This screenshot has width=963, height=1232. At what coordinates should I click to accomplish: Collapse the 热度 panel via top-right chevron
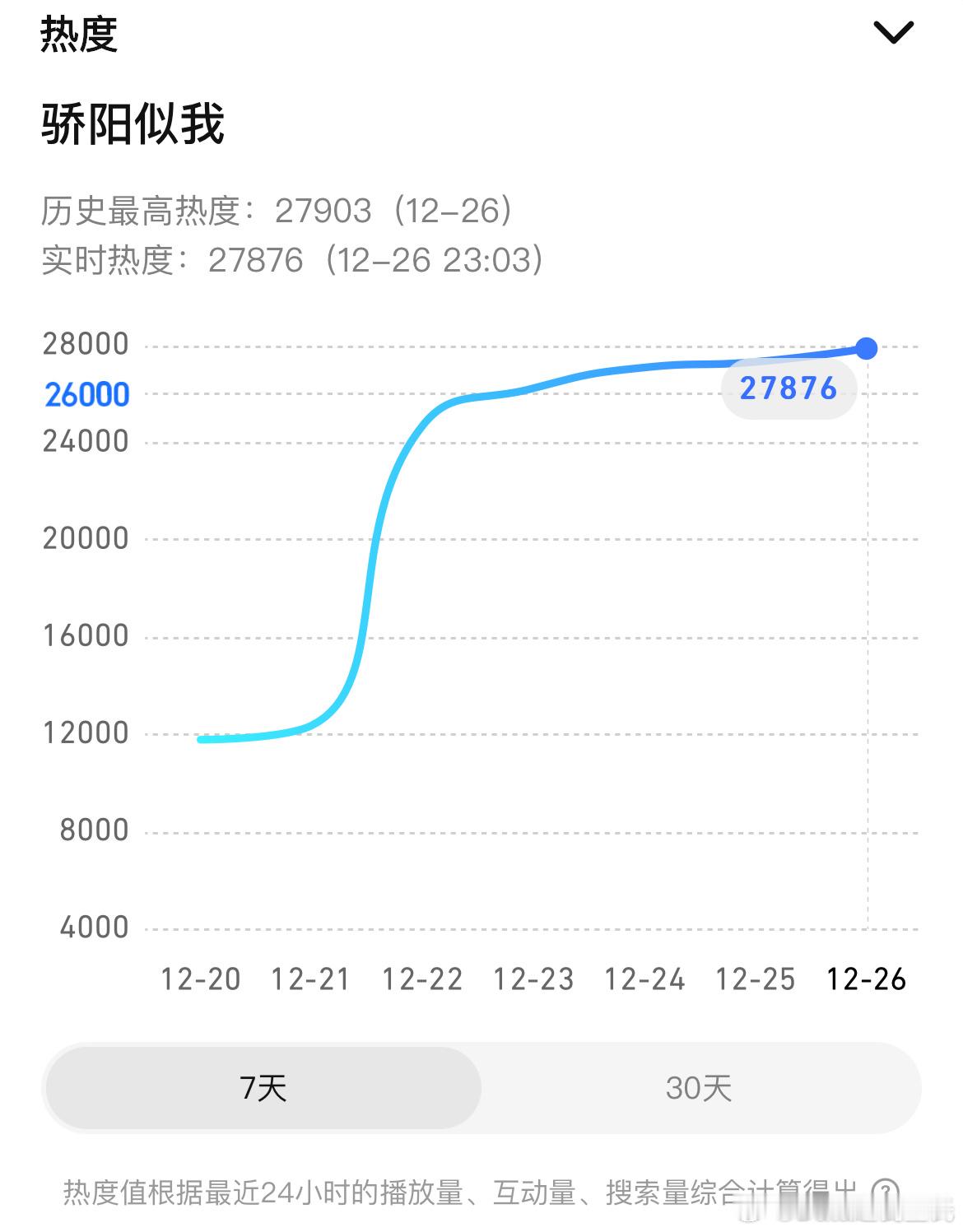(894, 31)
